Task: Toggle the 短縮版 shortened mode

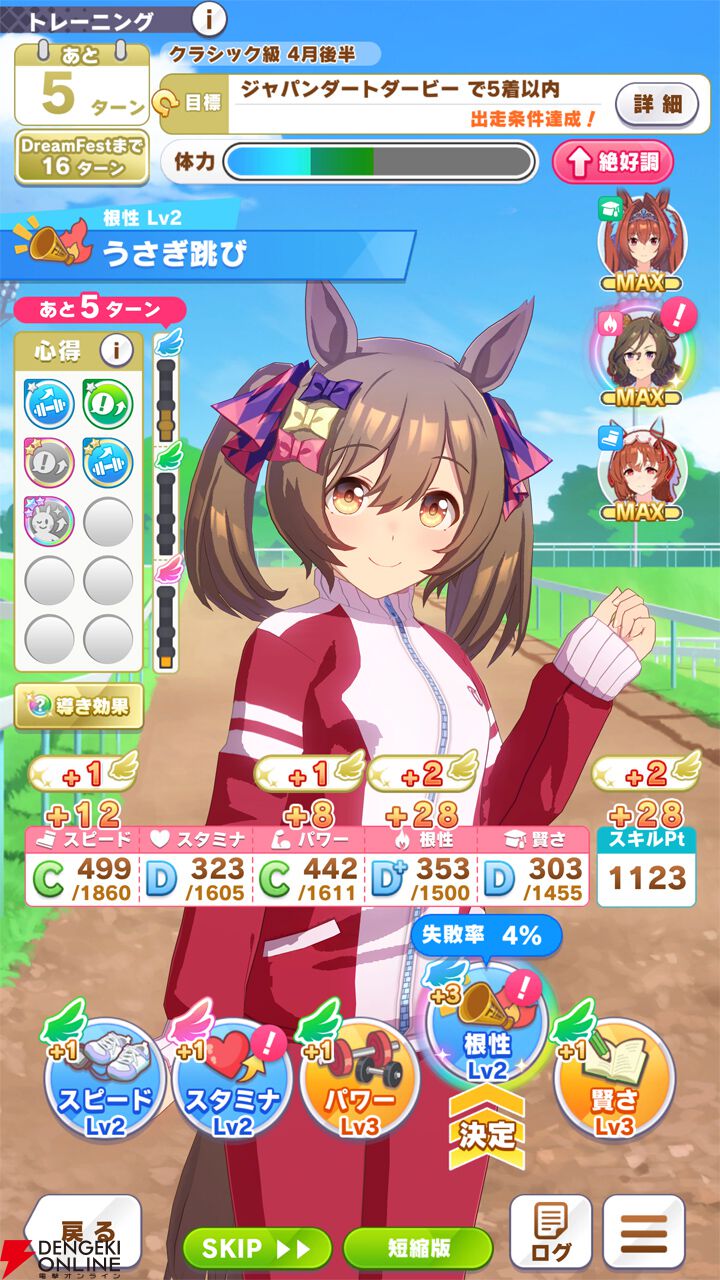Action: pyautogui.click(x=418, y=1248)
